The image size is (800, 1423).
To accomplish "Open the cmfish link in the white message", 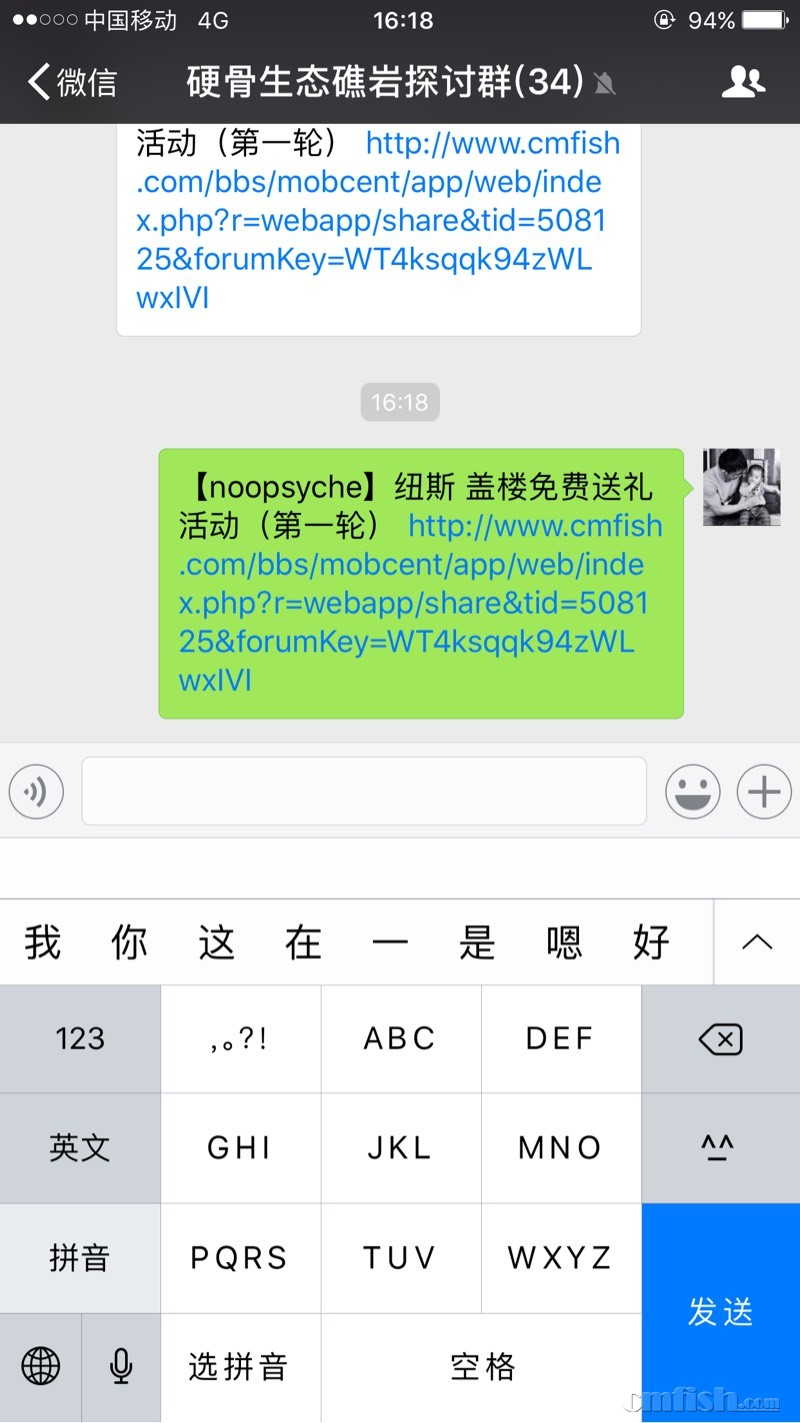I will click(x=378, y=220).
